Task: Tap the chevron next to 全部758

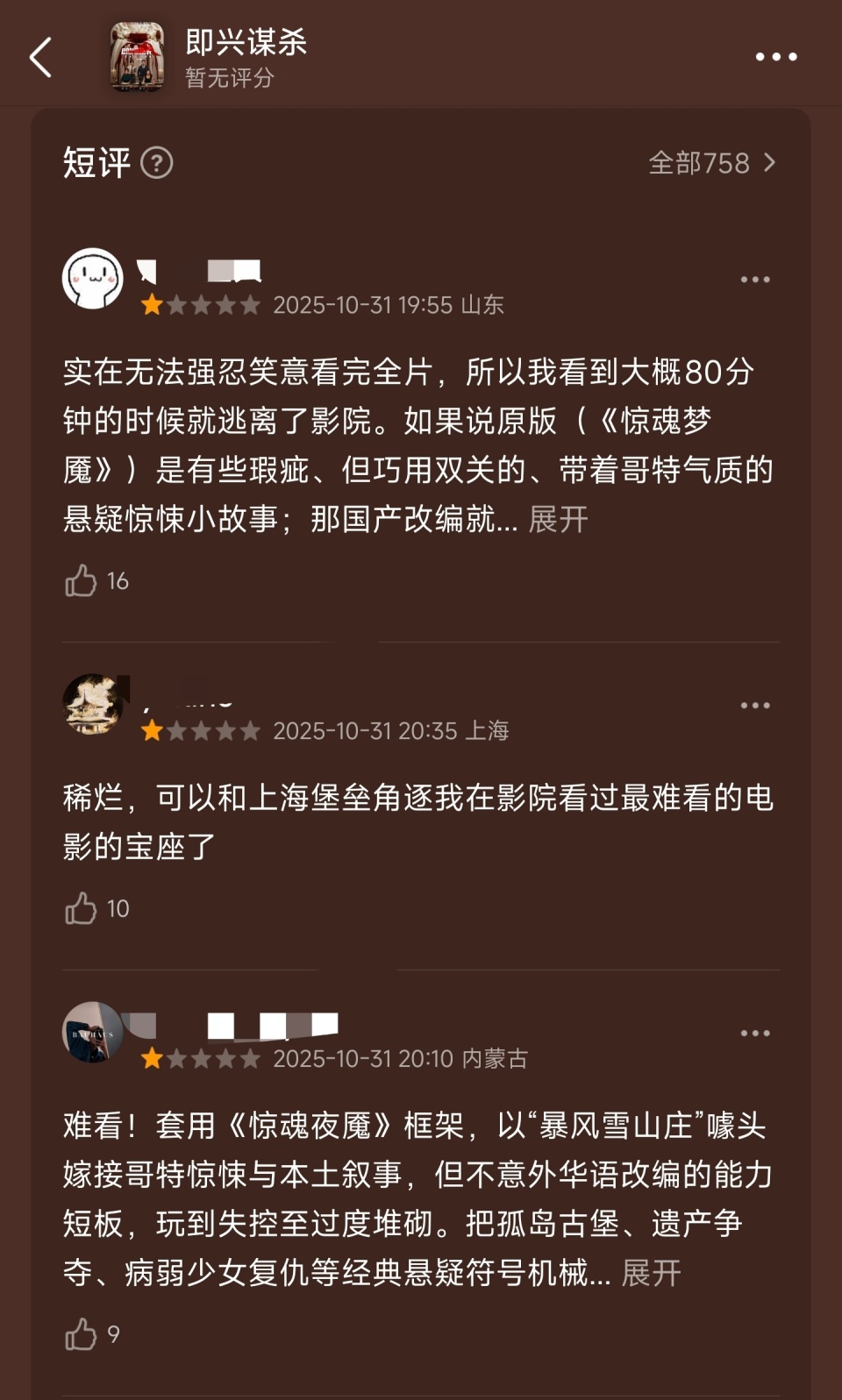Action: pyautogui.click(x=772, y=162)
